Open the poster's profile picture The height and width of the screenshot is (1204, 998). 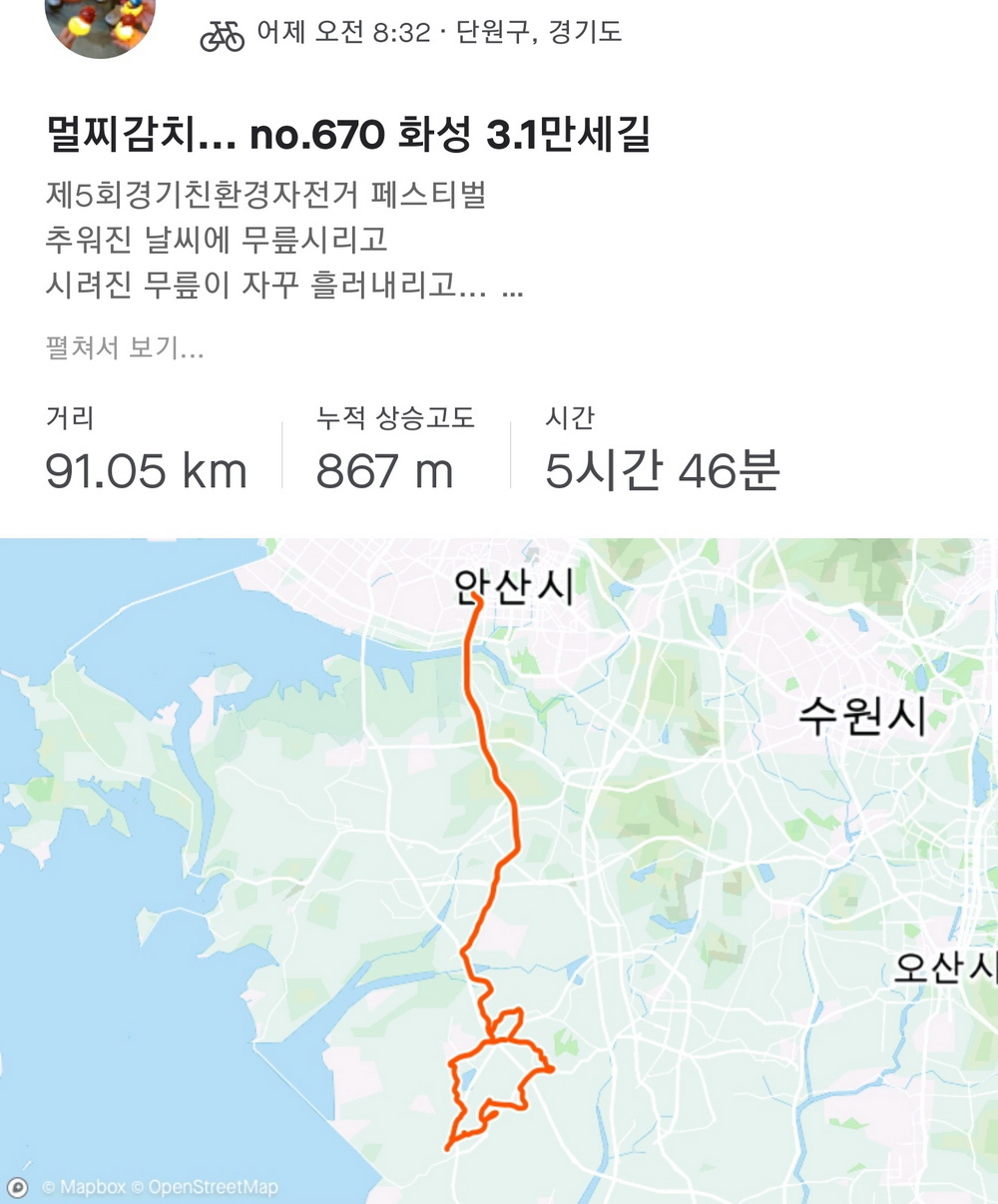[x=100, y=24]
